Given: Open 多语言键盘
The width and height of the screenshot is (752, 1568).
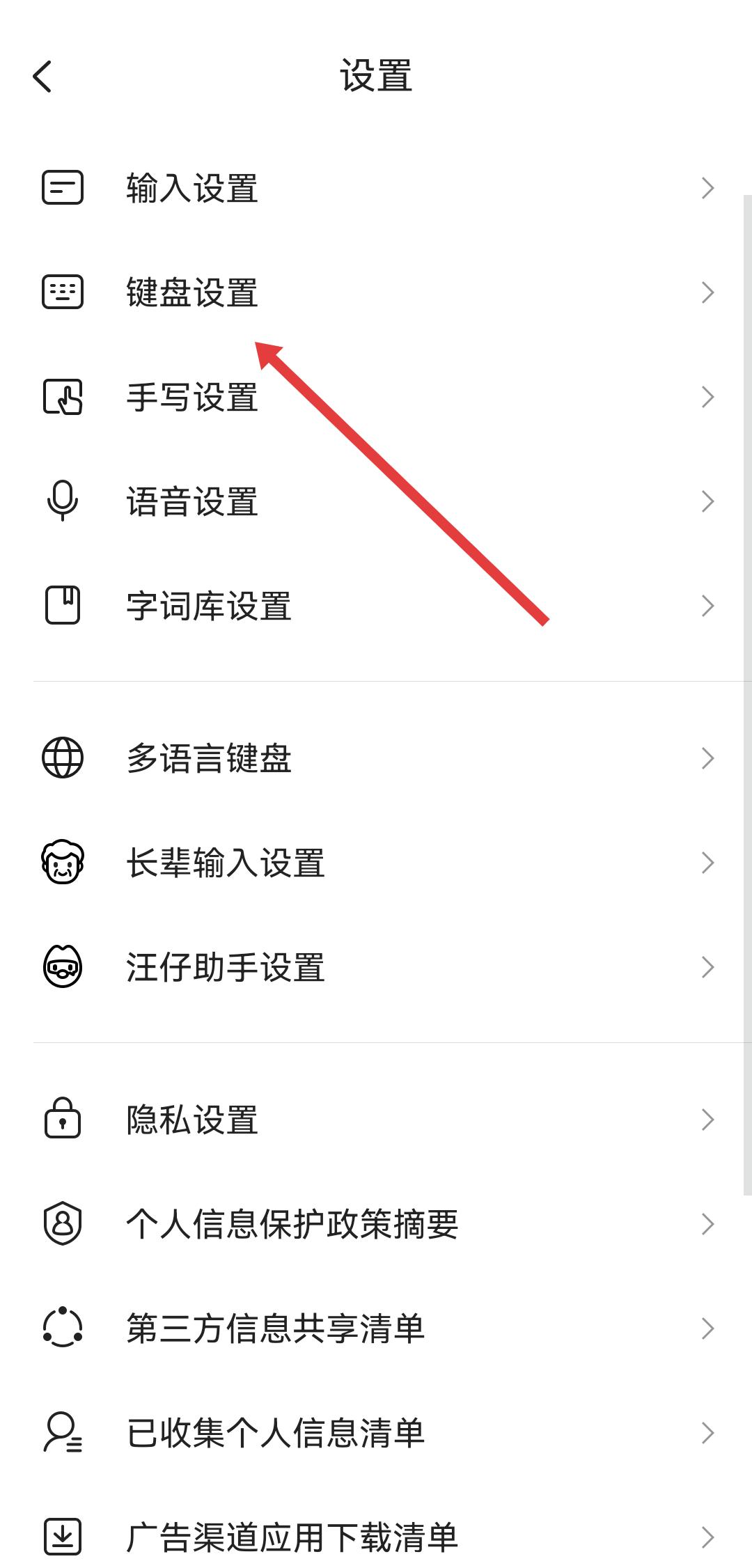Looking at the screenshot, I should point(209,758).
